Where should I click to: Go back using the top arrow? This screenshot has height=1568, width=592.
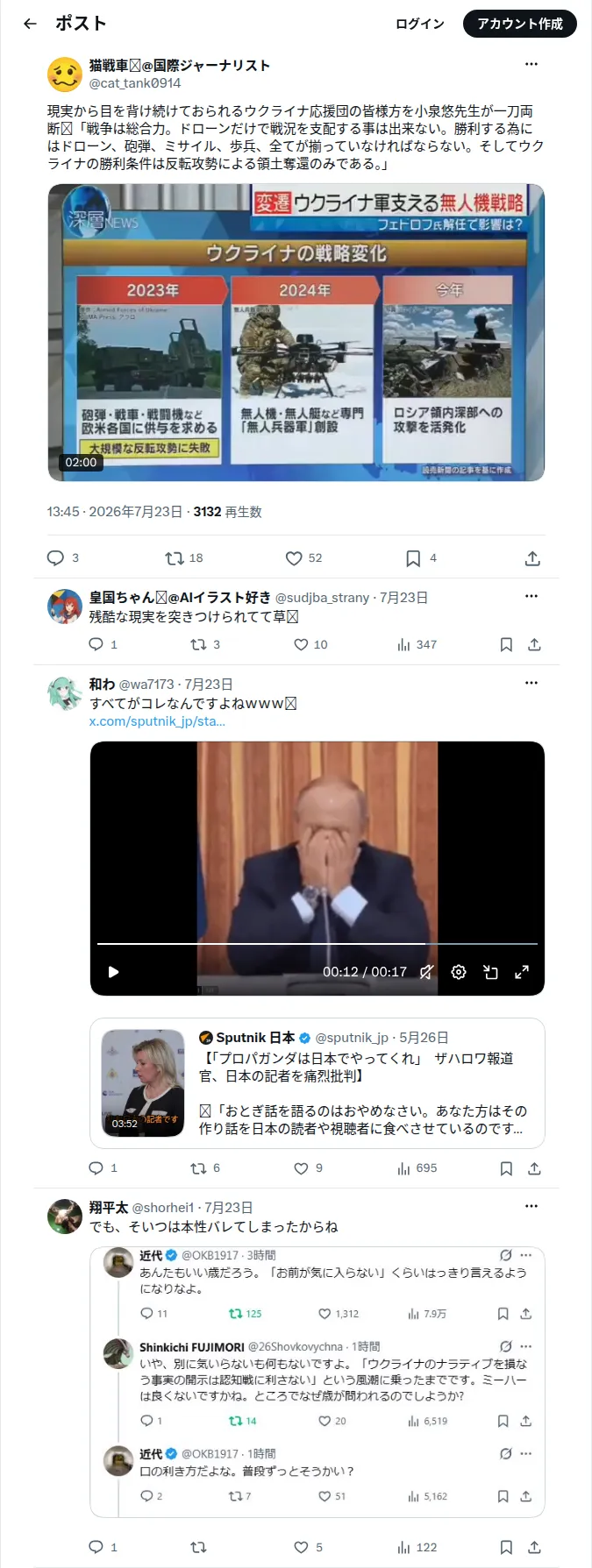(x=31, y=24)
